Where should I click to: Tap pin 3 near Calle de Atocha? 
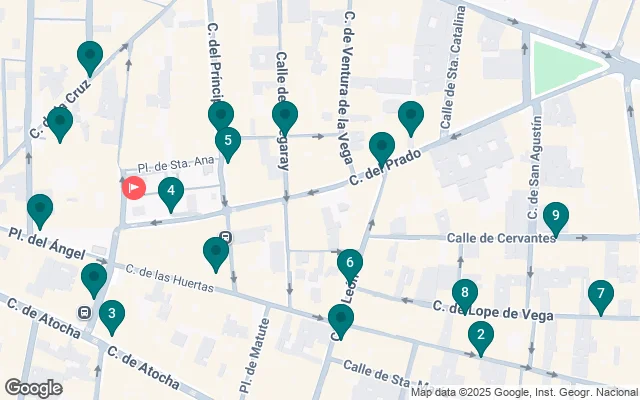[112, 314]
